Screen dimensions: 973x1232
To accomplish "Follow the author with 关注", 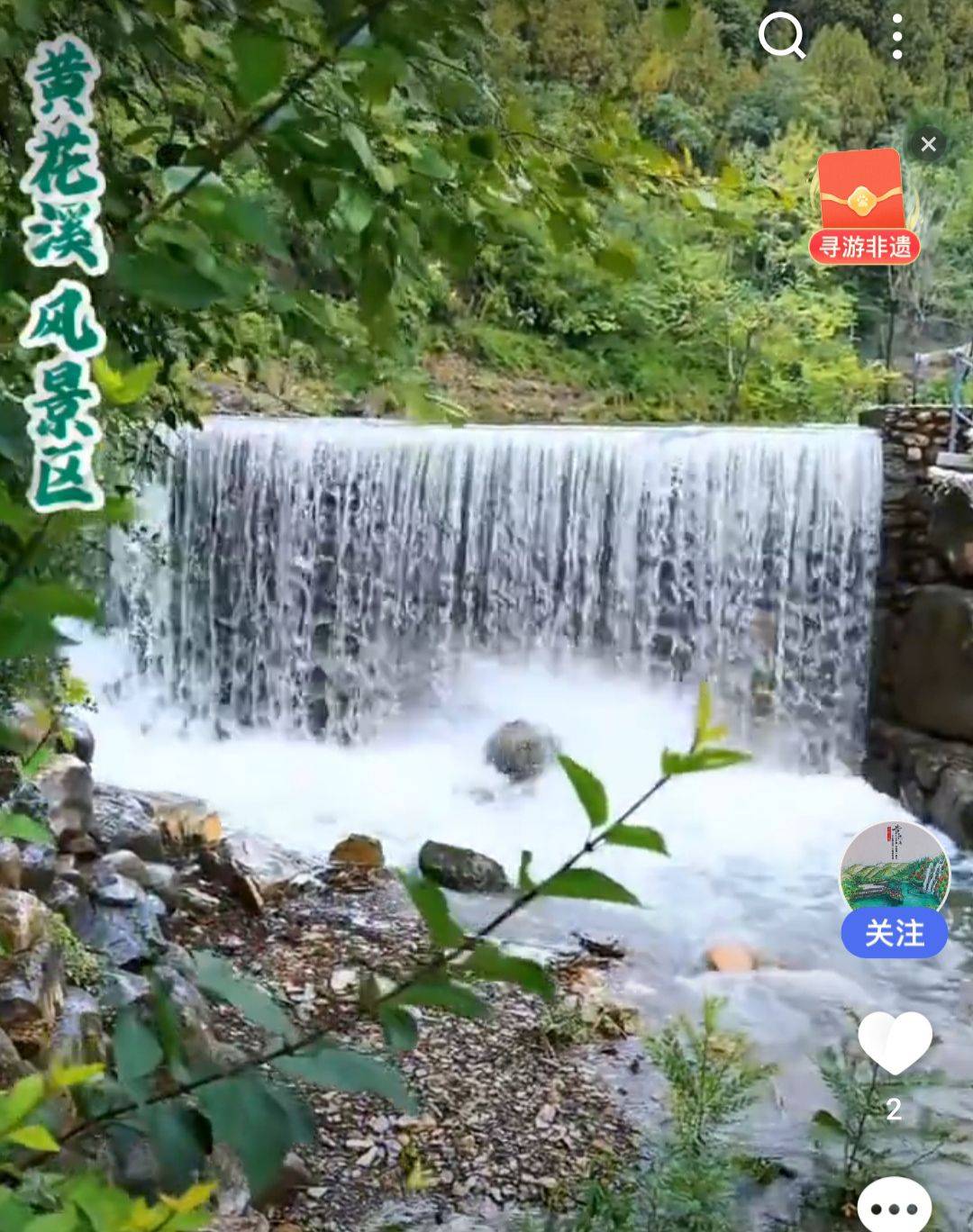I will [894, 933].
